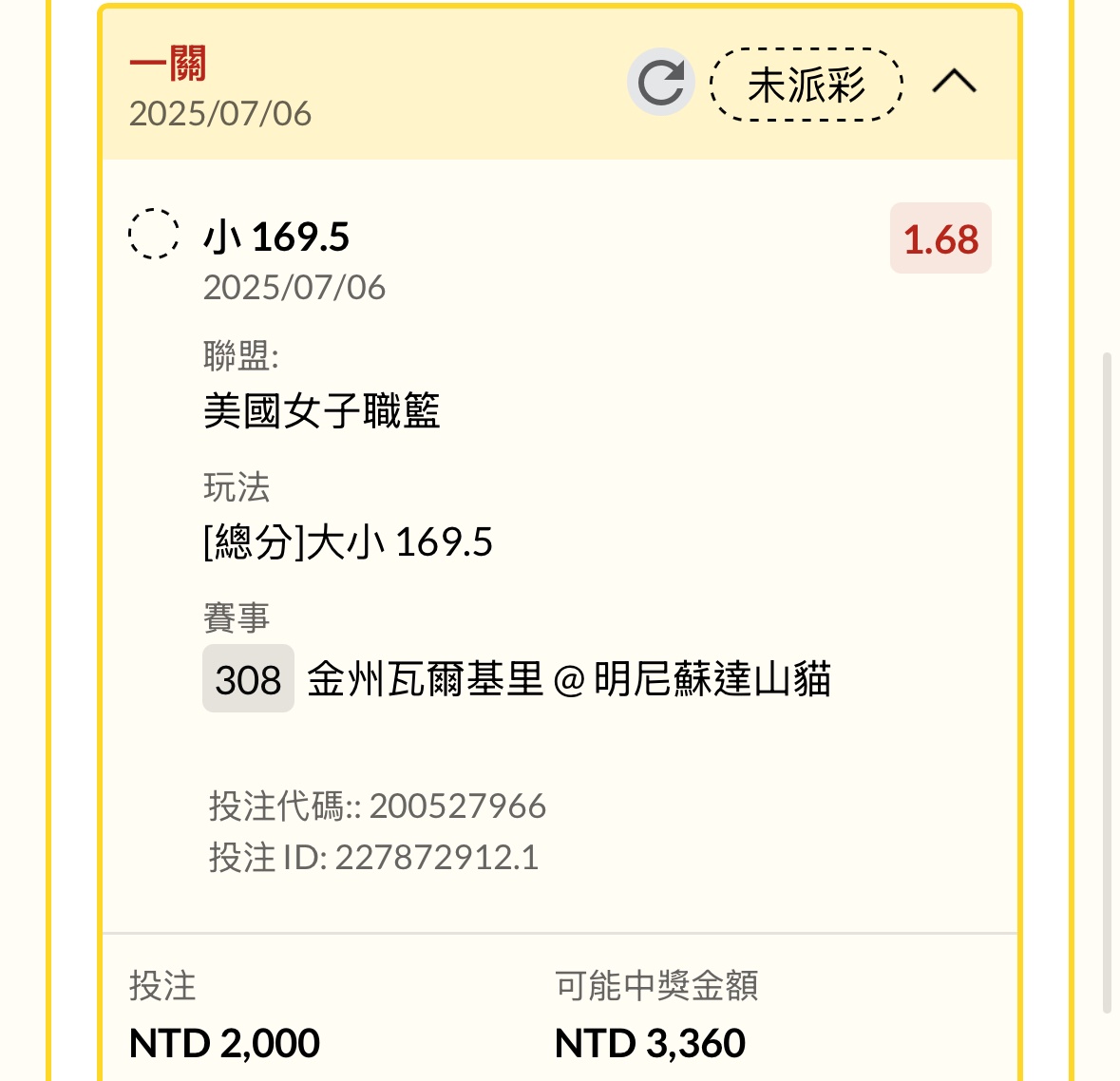
Task: Refresh the bet status with the reload icon
Action: [x=661, y=83]
